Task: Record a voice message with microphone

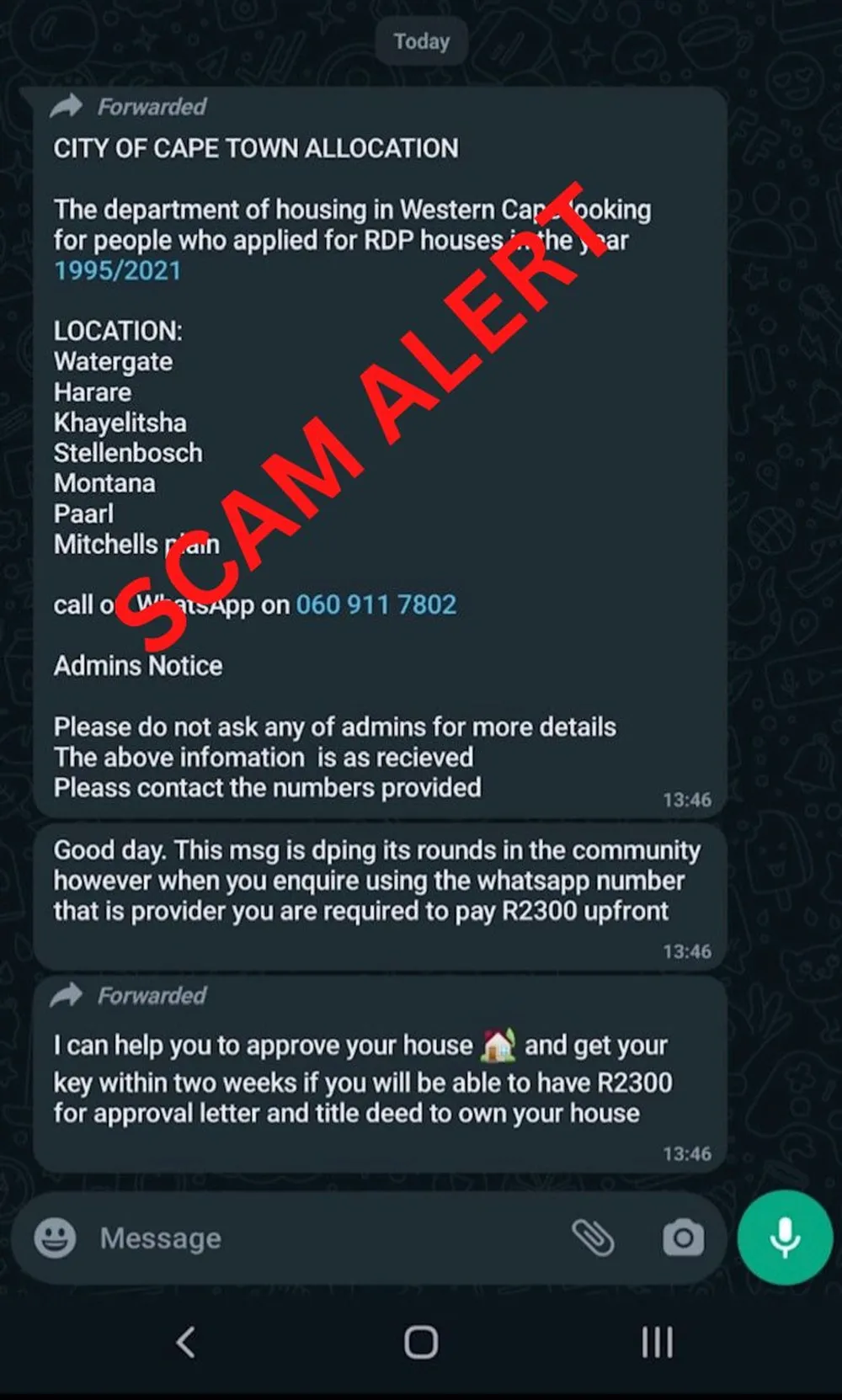Action: (785, 1238)
